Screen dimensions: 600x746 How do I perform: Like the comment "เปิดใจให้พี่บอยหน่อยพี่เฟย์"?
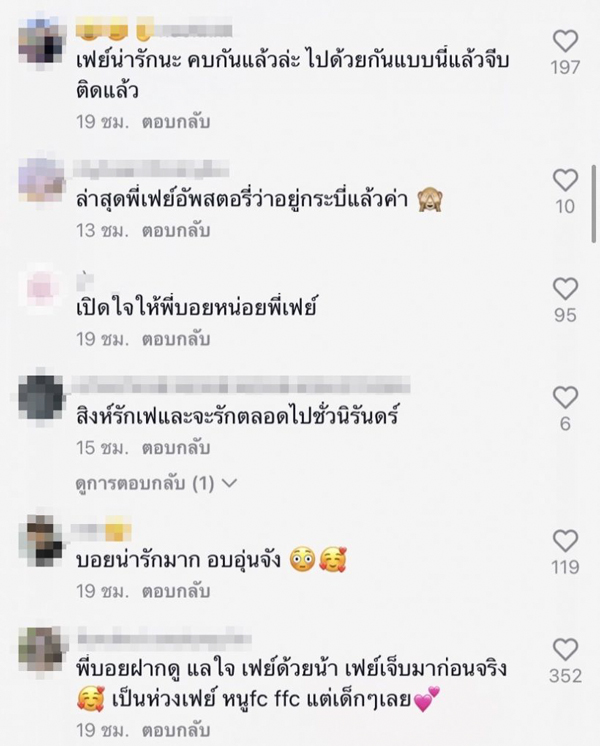[565, 289]
